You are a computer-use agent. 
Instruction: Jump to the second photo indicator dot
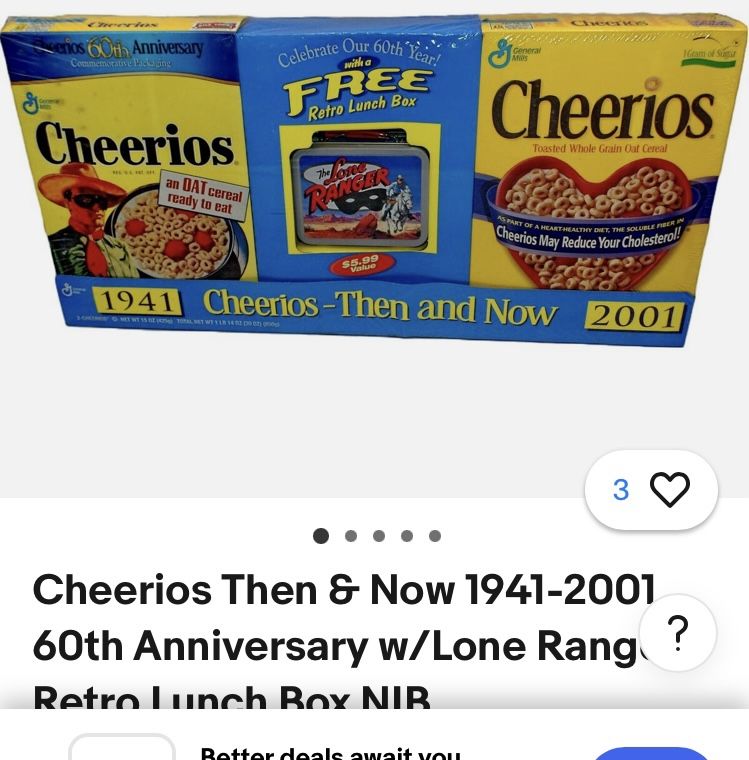351,536
